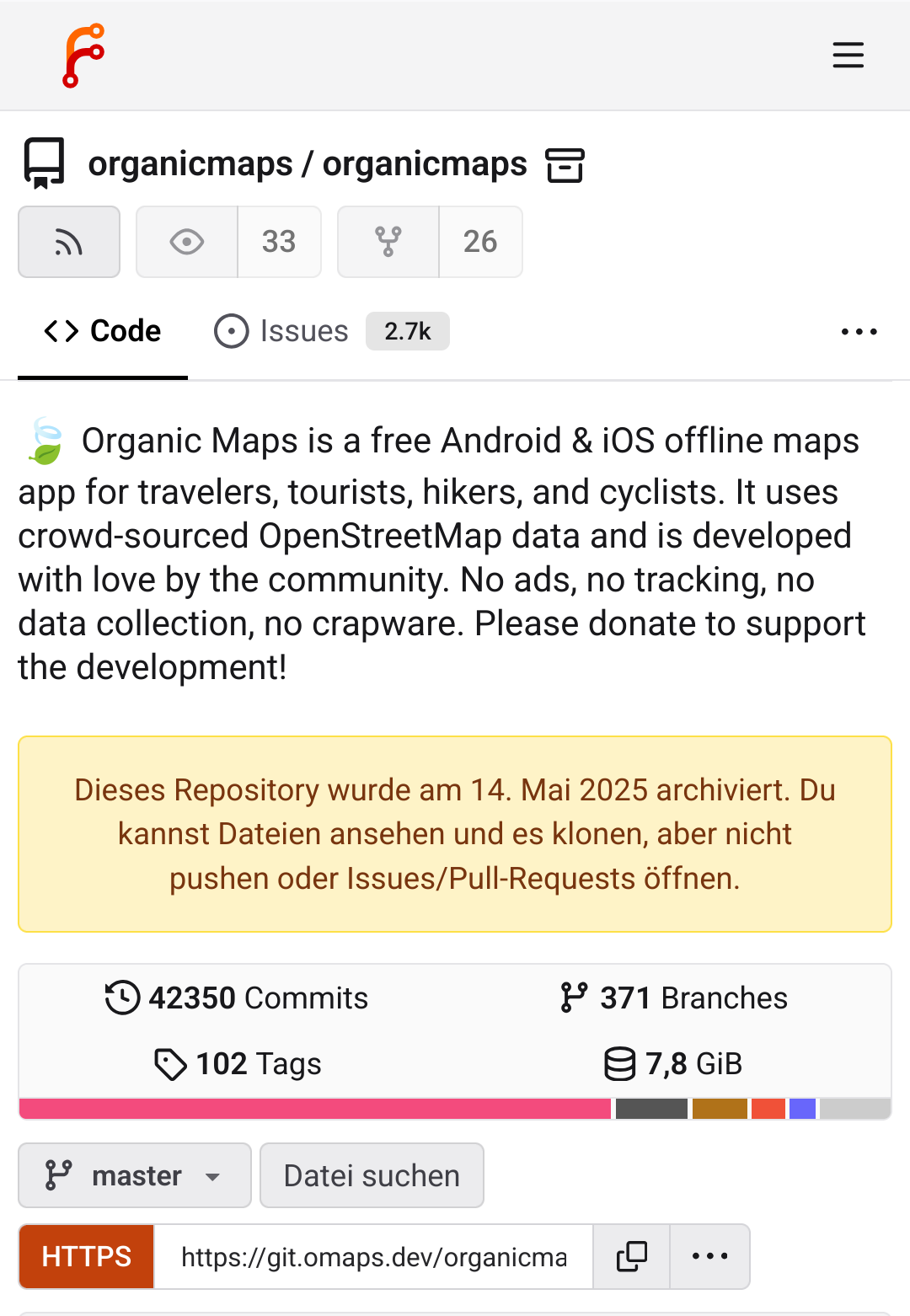View the 33 watchers list
The width and height of the screenshot is (910, 1316).
(x=279, y=242)
